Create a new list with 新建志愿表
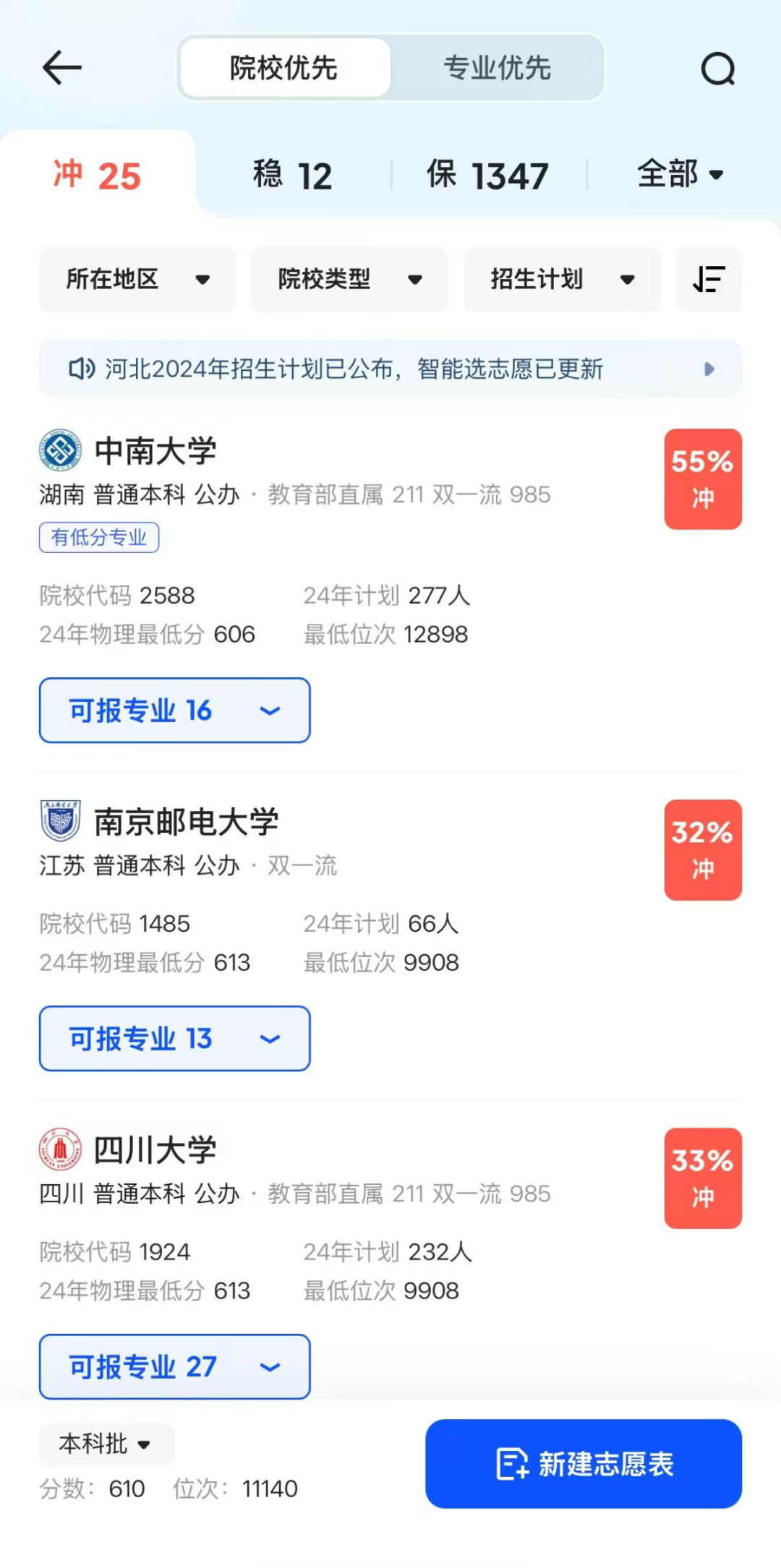The height and width of the screenshot is (1568, 781). [584, 1463]
